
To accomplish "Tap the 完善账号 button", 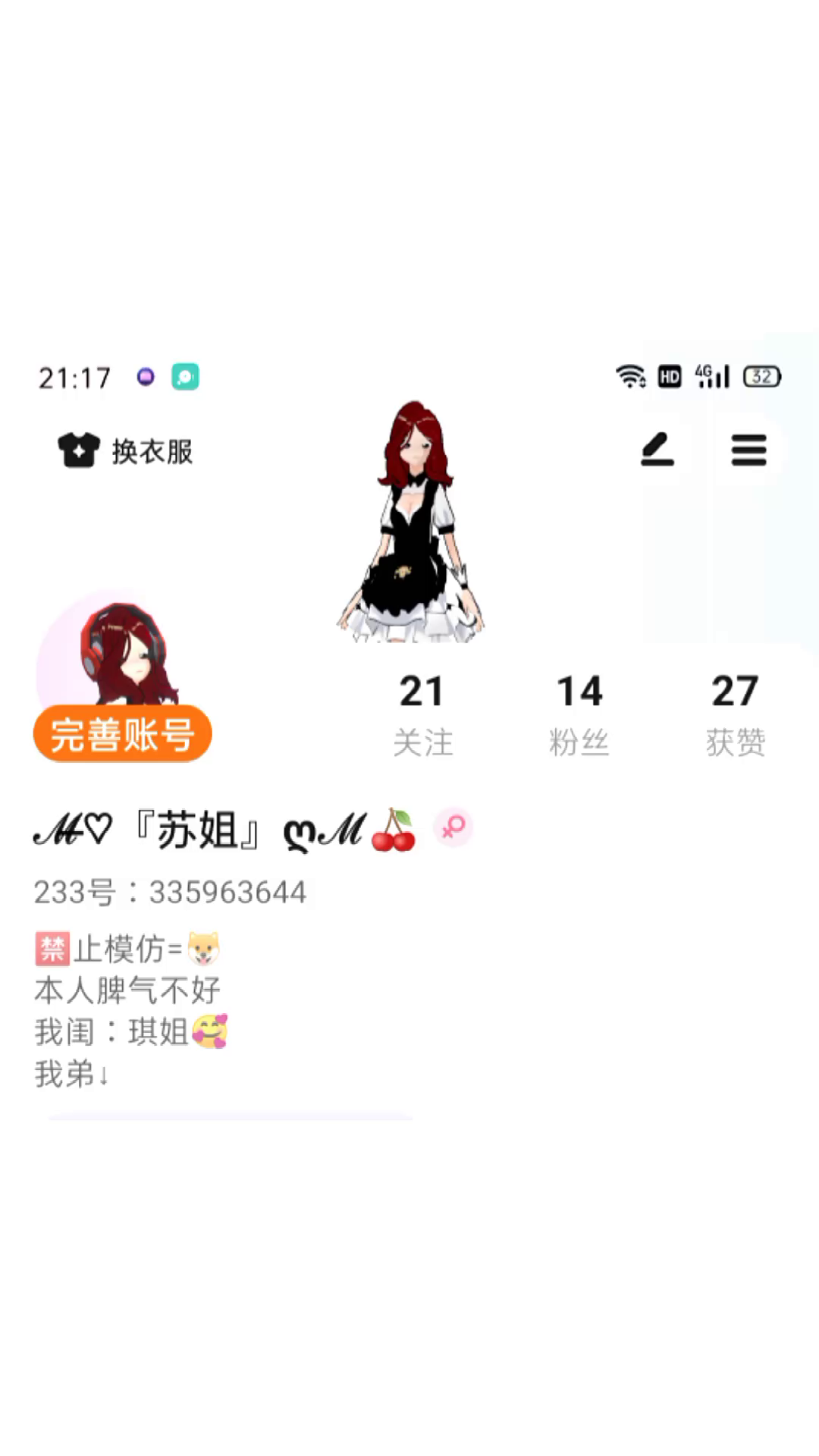I will pyautogui.click(x=122, y=734).
